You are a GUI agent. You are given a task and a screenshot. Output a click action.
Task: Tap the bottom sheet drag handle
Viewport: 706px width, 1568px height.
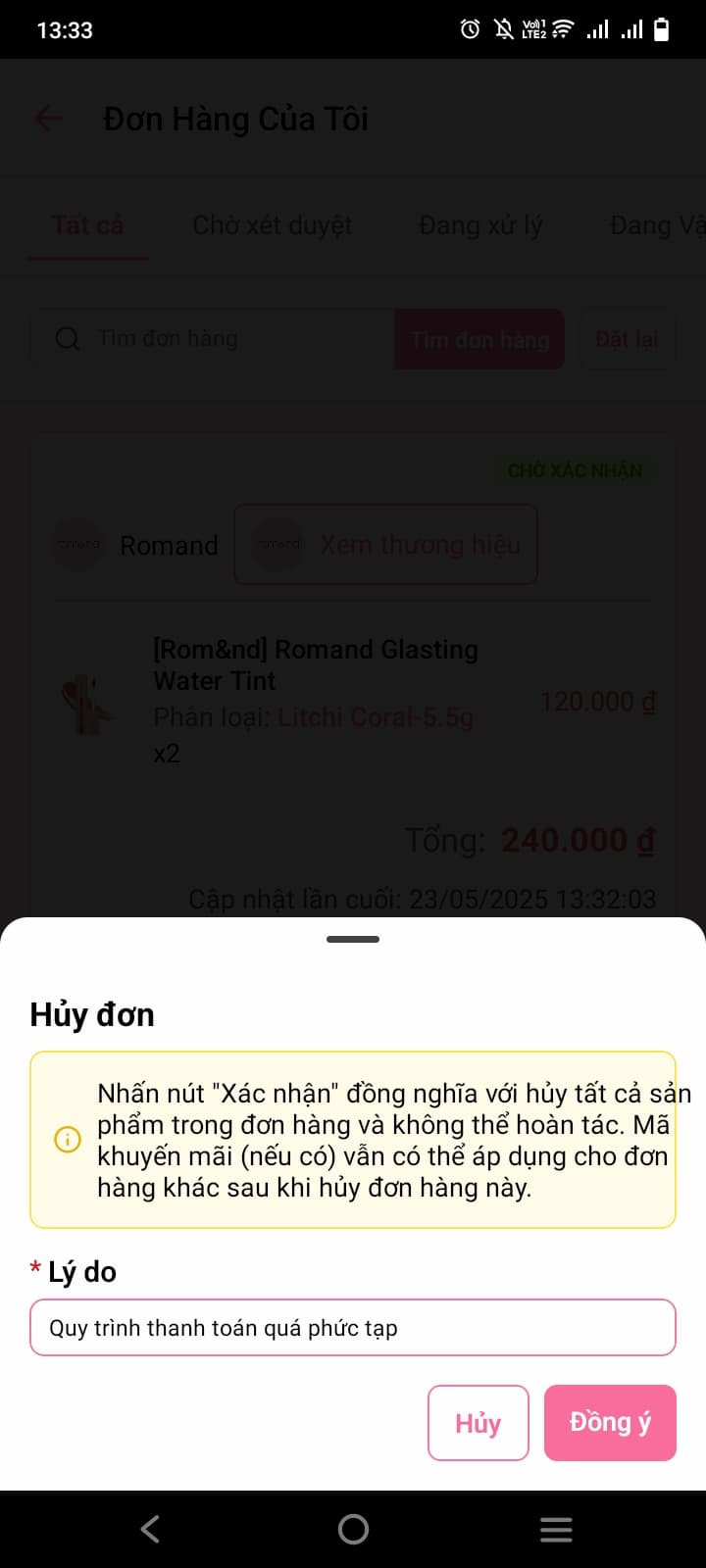click(x=353, y=939)
